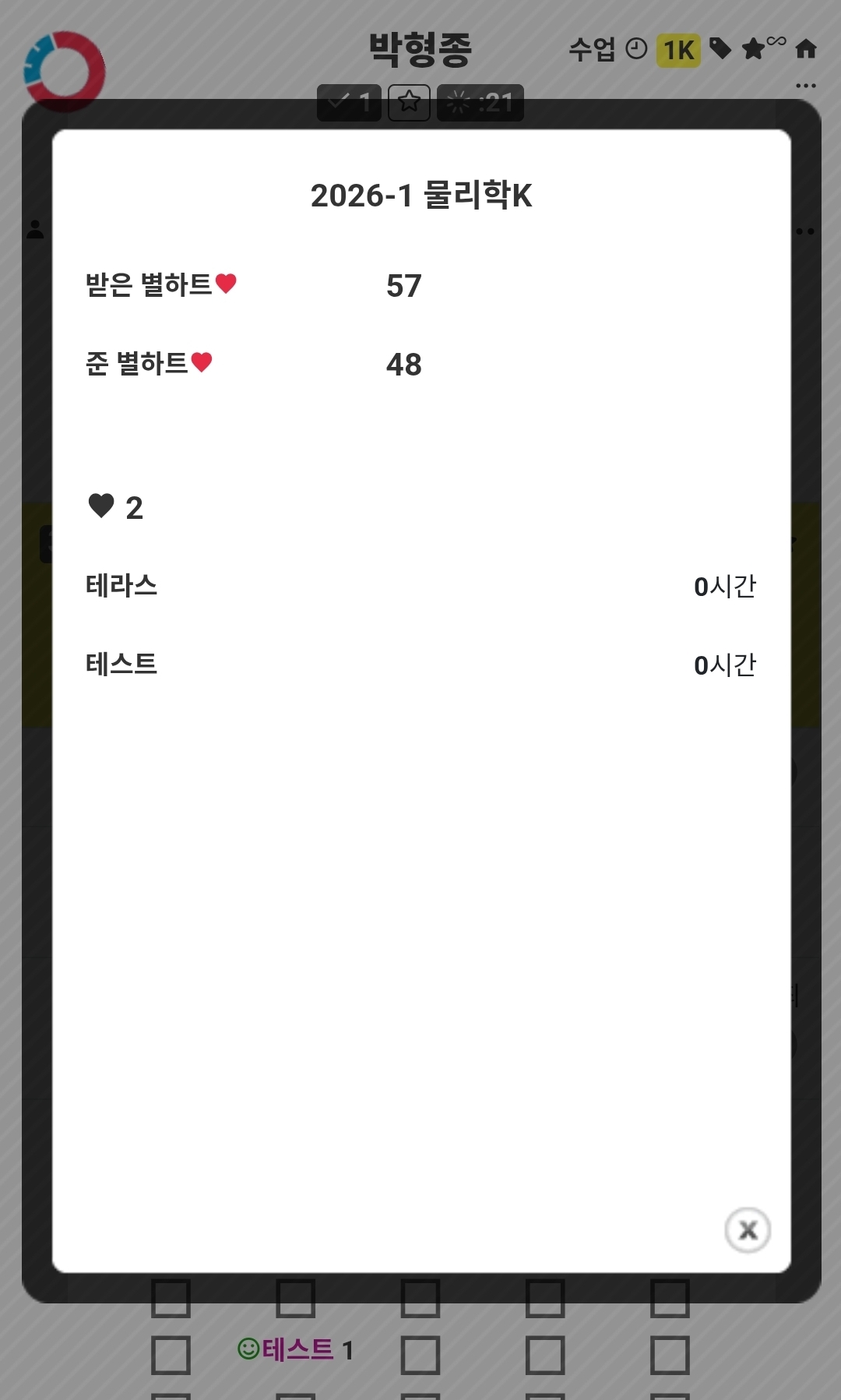Close the 2026-1 물리학K dialog
841x1400 pixels.
point(748,1230)
